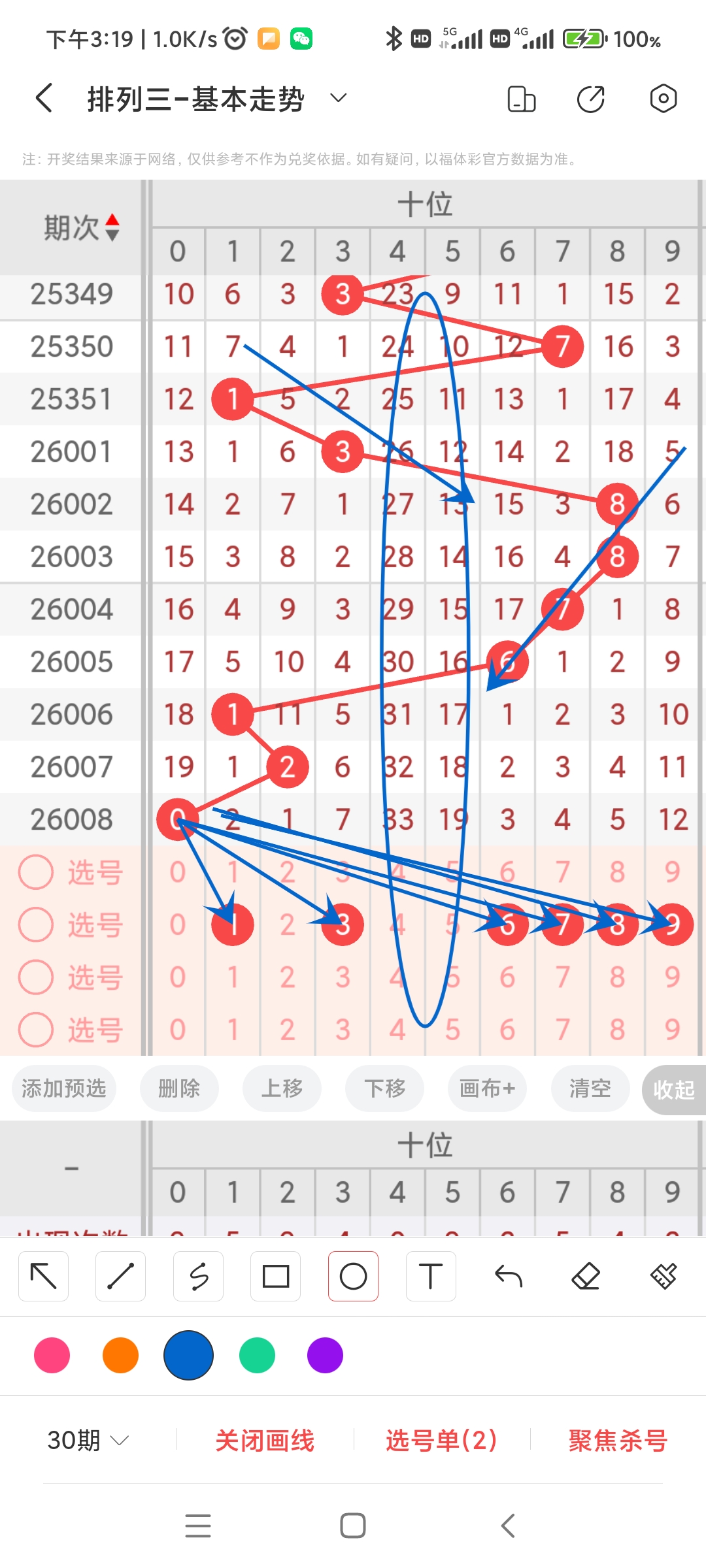Select the arrow drawing tool
The image size is (706, 1568).
(43, 1275)
